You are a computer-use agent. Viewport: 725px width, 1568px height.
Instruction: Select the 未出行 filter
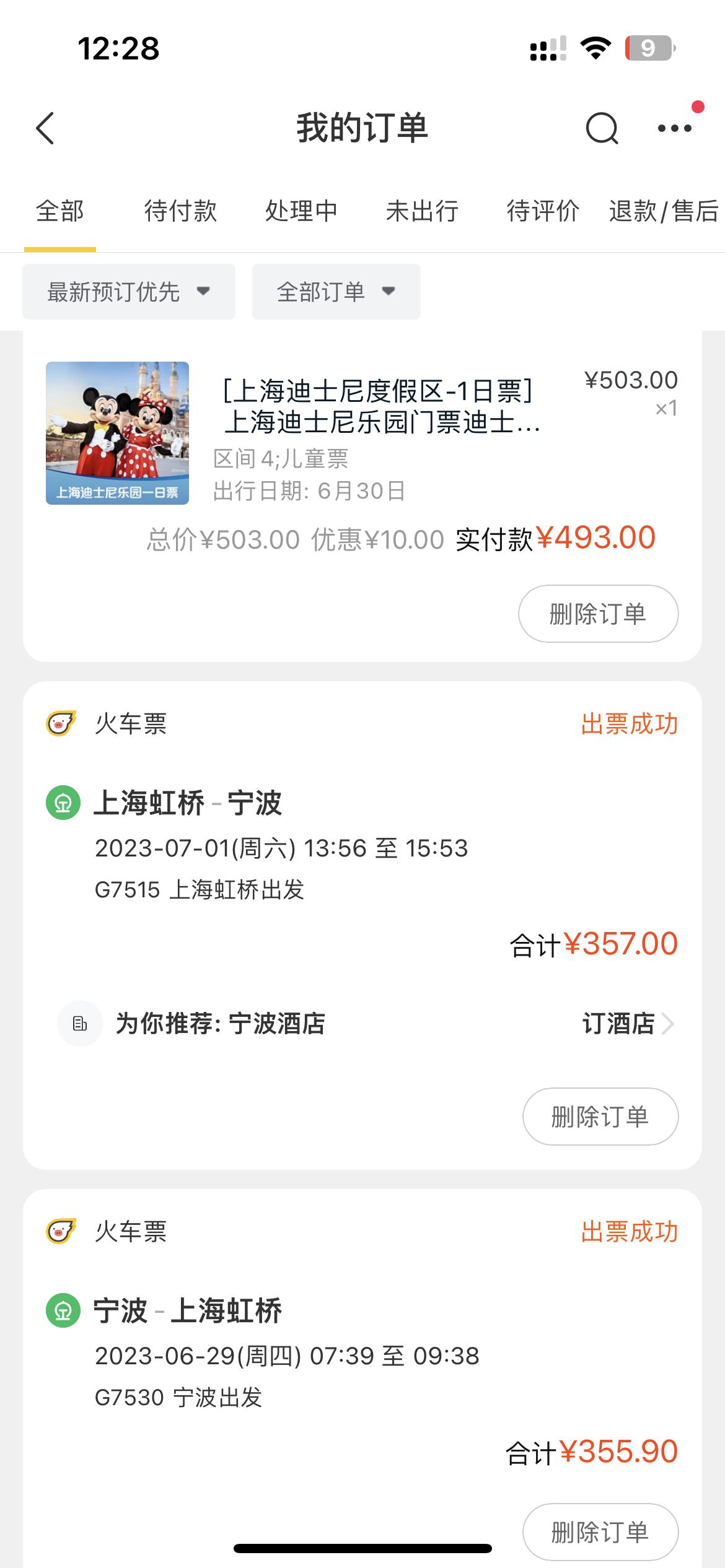pos(421,212)
